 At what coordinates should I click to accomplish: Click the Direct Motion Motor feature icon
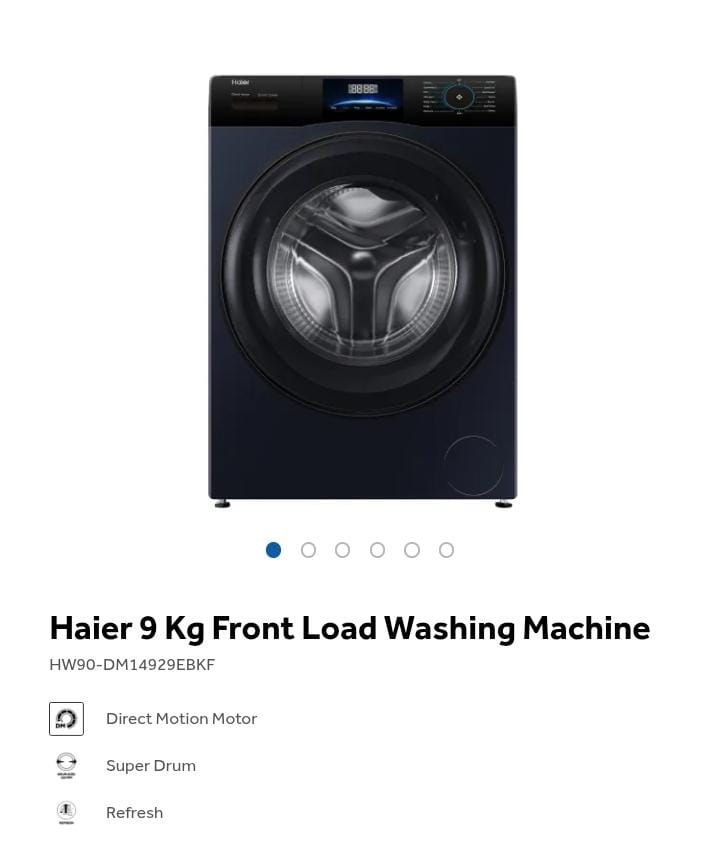click(66, 718)
